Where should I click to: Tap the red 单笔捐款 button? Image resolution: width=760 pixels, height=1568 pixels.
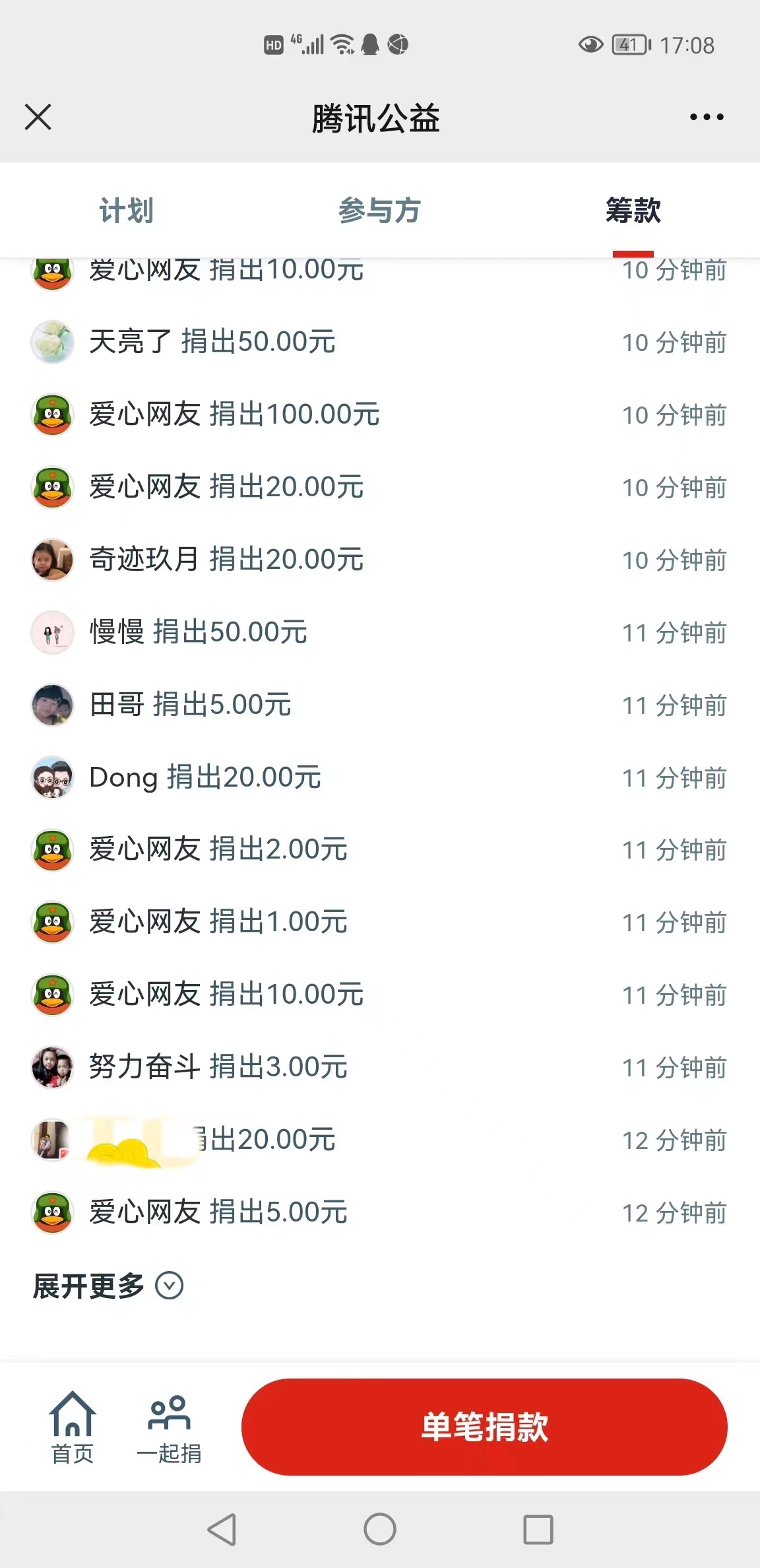click(484, 1427)
